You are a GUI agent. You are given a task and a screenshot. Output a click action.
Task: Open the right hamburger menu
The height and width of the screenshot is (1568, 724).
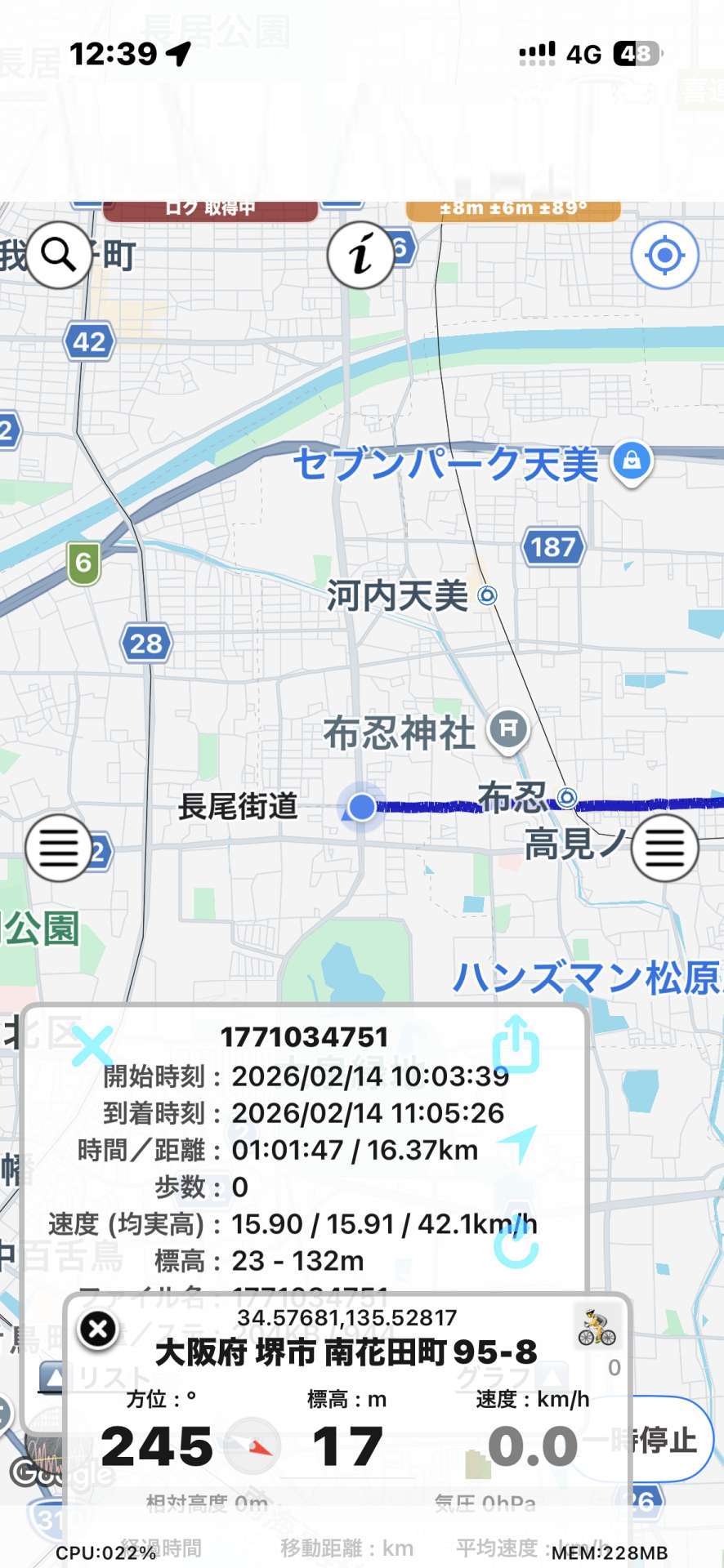point(664,848)
